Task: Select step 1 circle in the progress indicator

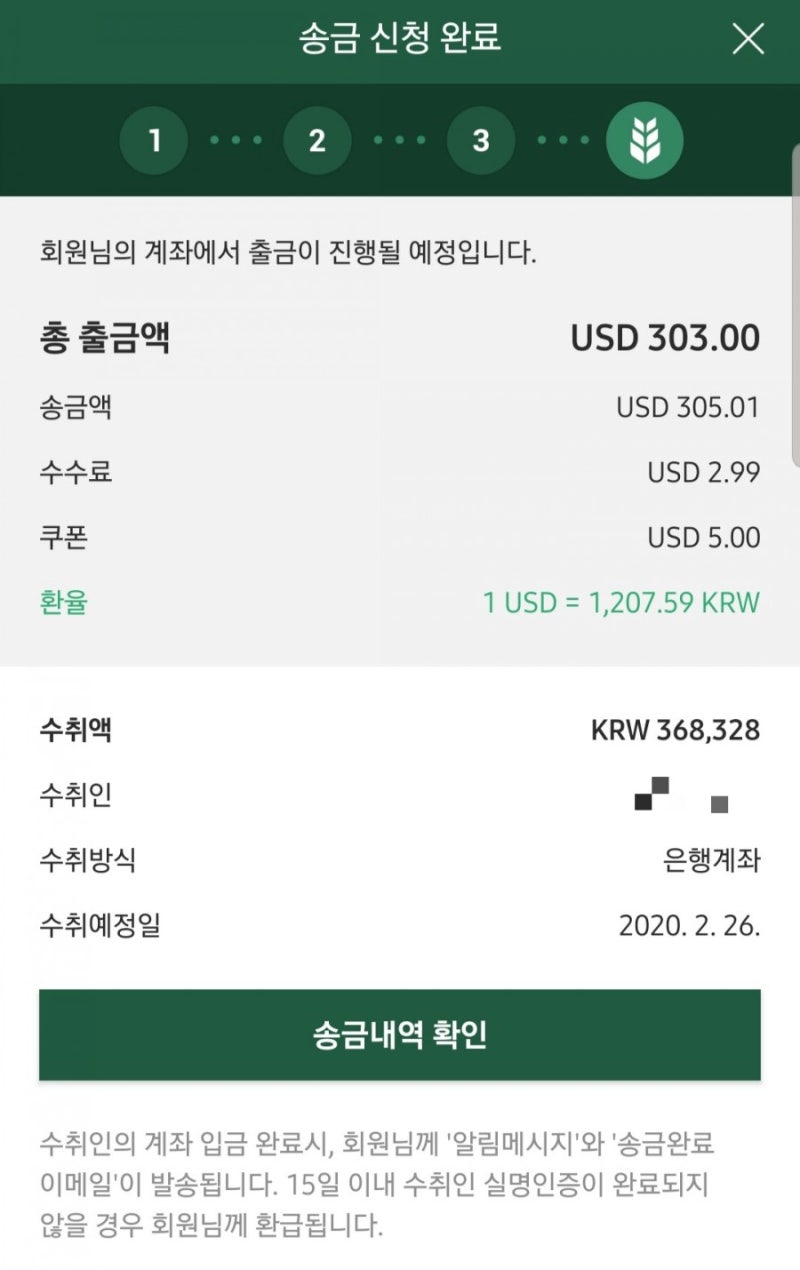Action: tap(153, 140)
